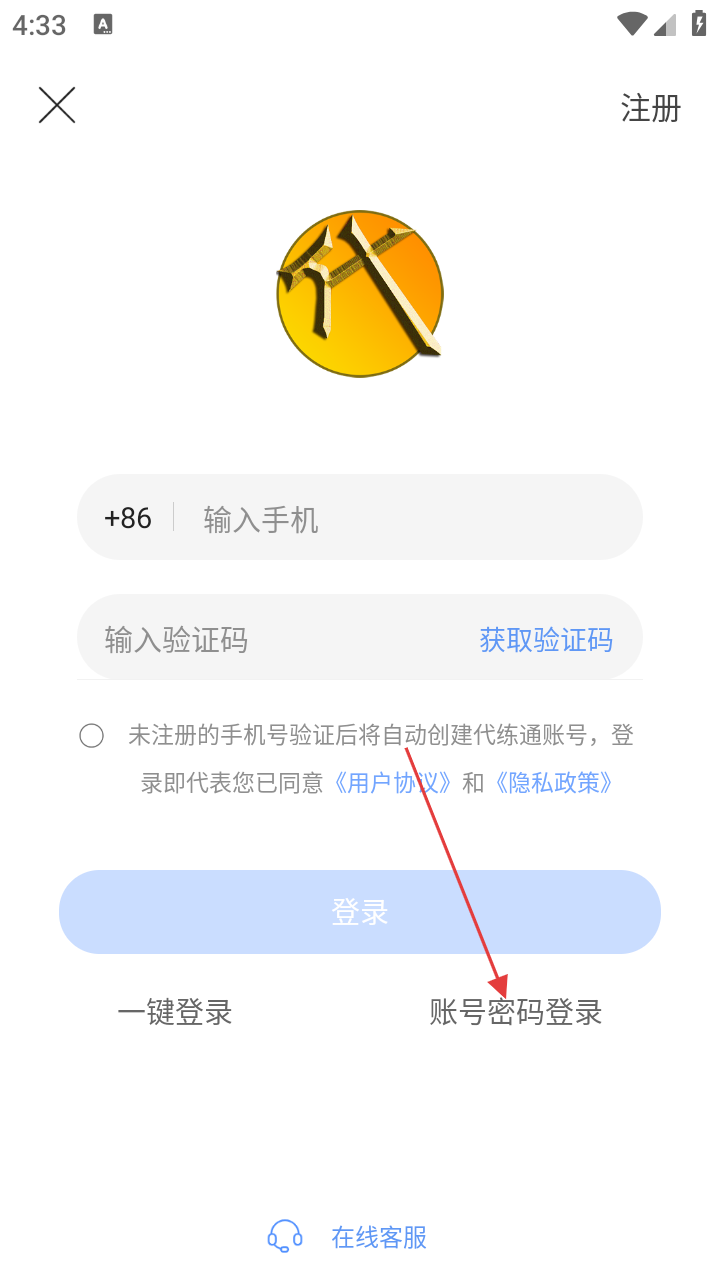Switch to 账号密码登录
Screen dimensions: 720x1280
pos(516,1013)
